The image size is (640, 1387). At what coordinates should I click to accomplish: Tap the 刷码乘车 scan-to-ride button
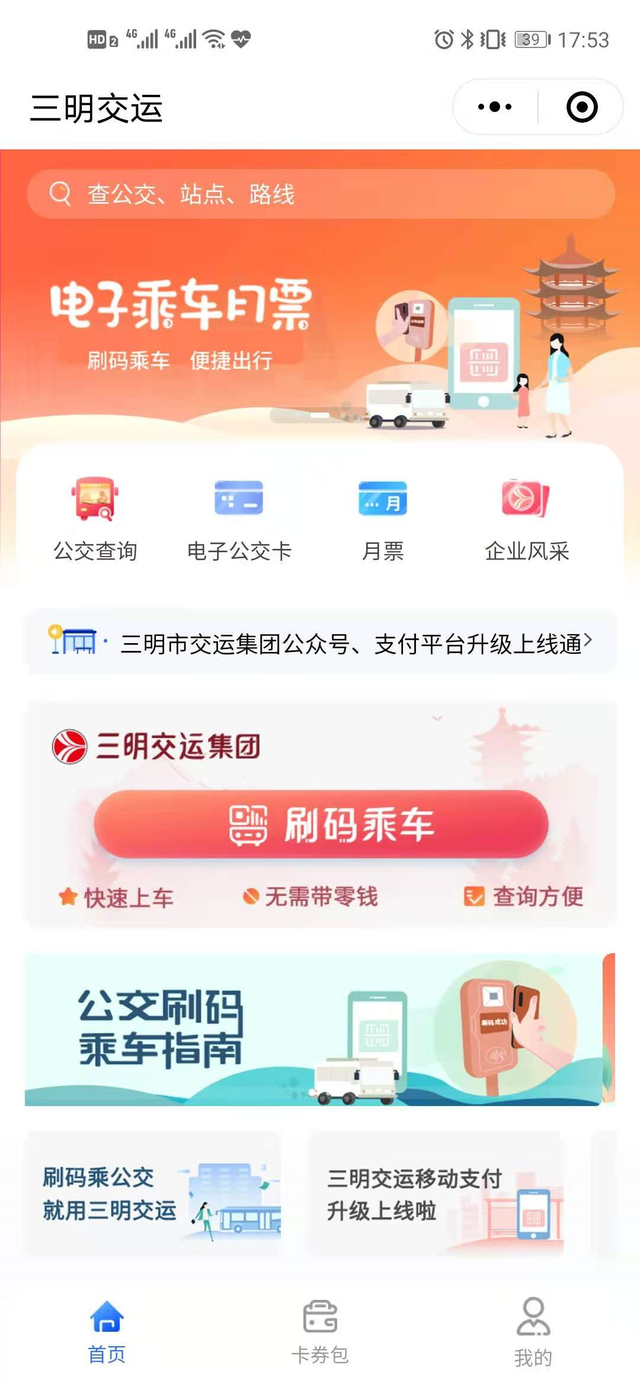[321, 825]
